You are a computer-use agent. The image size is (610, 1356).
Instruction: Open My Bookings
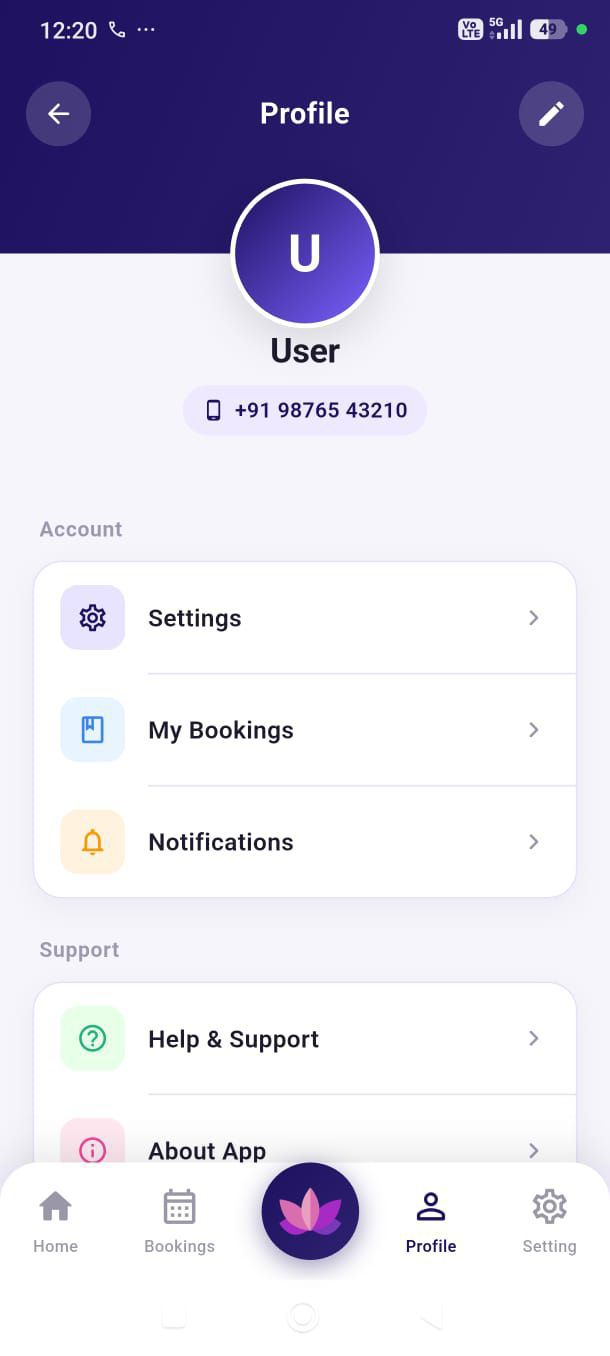tap(305, 730)
